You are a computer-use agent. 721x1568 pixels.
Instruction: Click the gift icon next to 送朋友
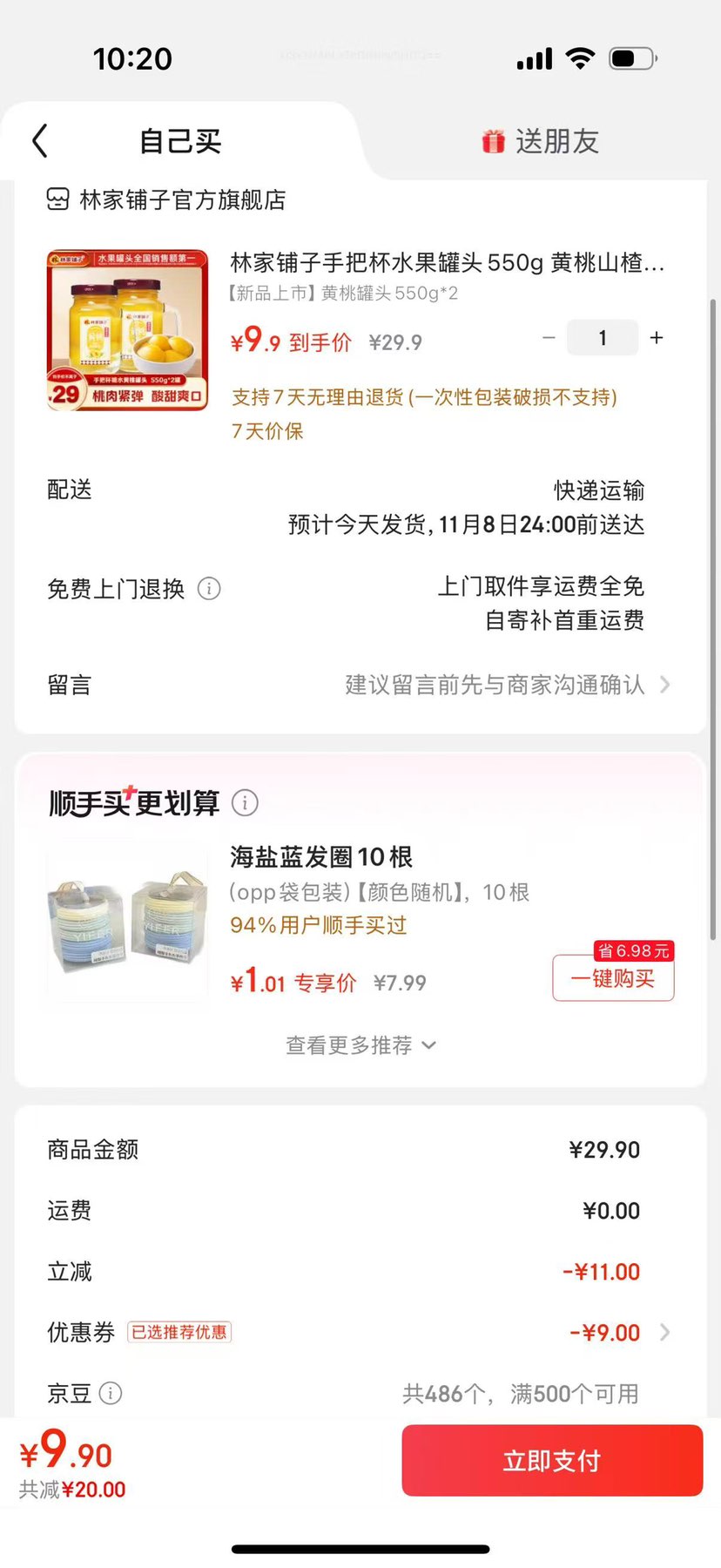coord(493,140)
